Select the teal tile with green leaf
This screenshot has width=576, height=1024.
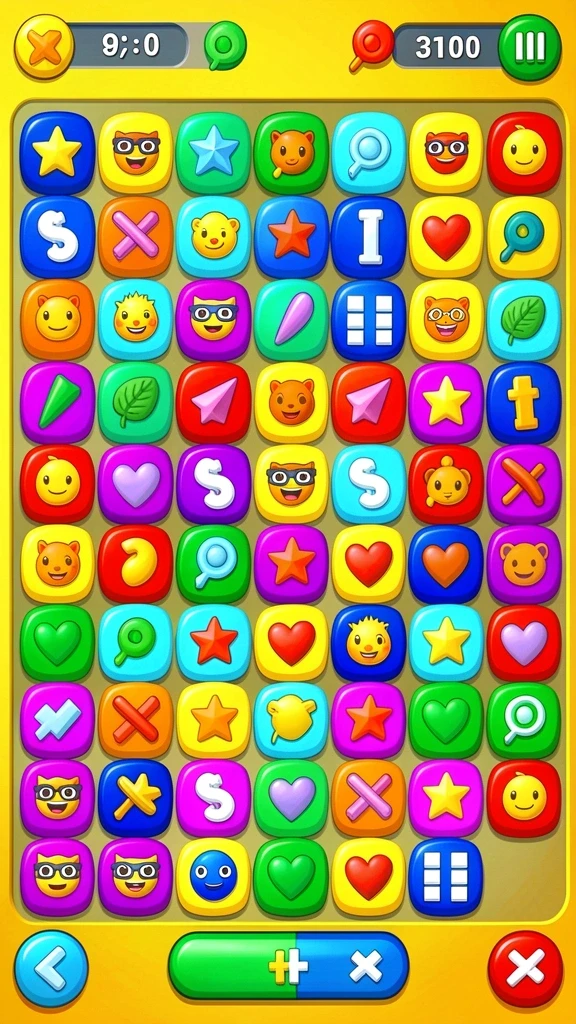pos(524,320)
